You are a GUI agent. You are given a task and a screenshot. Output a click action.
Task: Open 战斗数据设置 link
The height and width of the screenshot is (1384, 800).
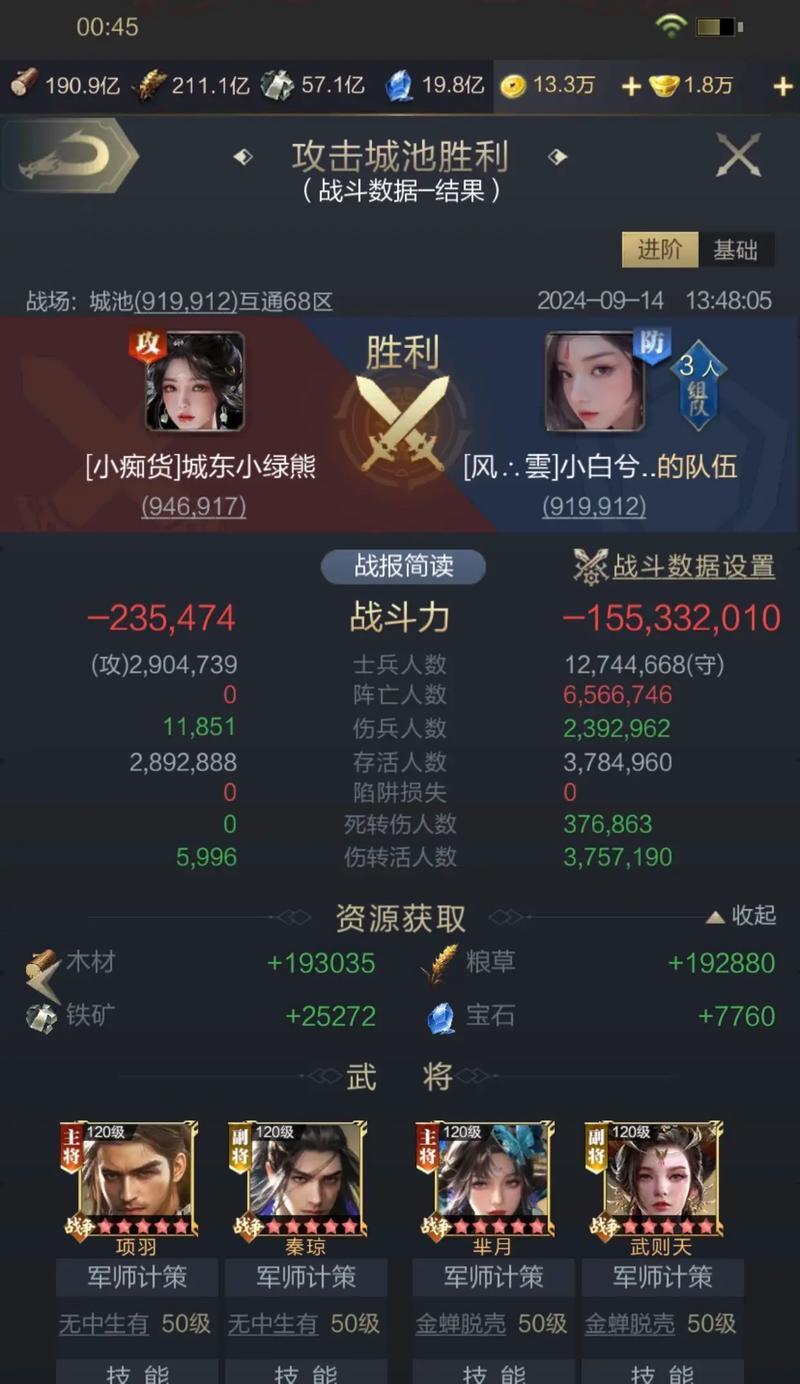tap(693, 566)
